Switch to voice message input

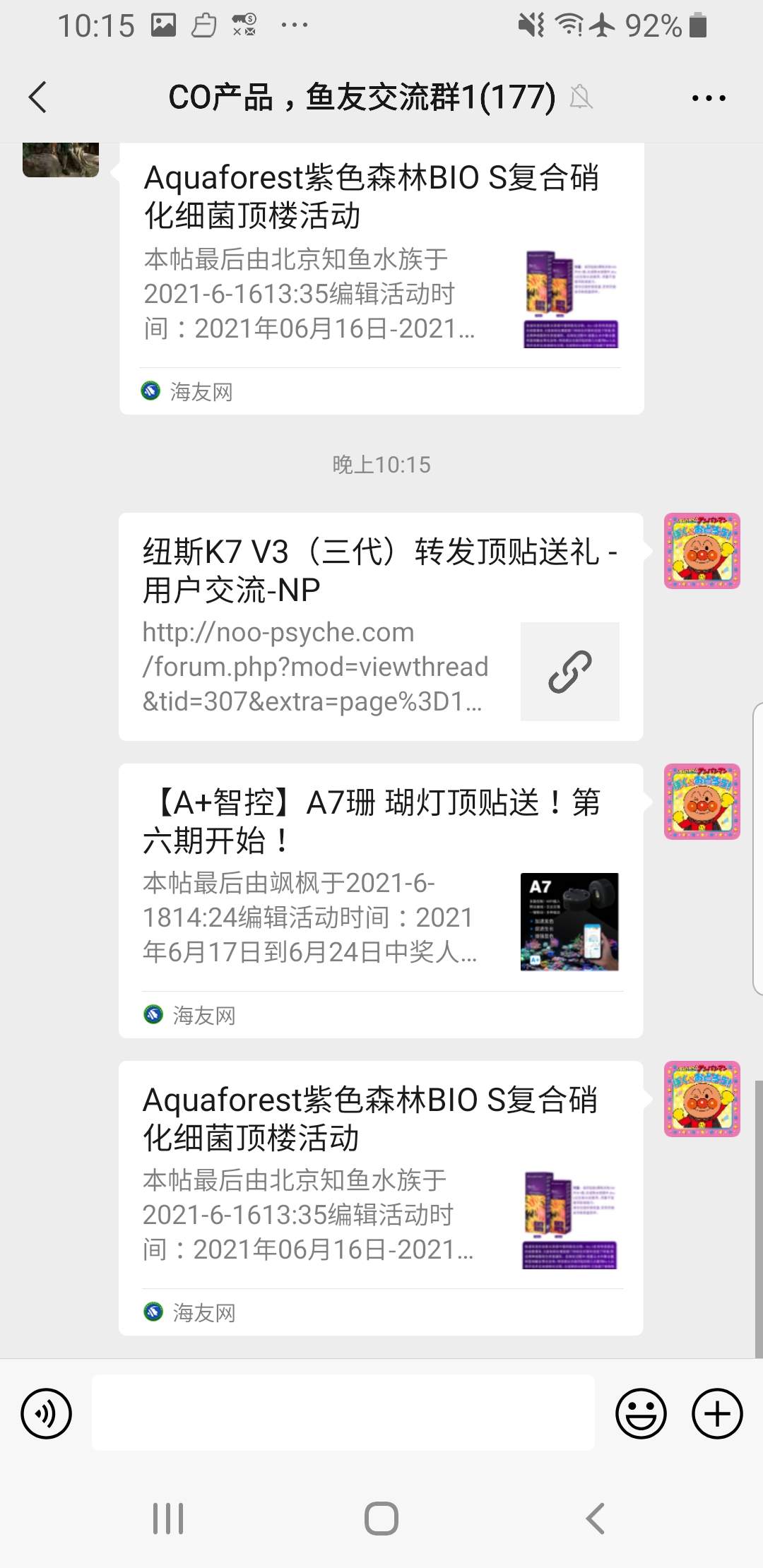pyautogui.click(x=47, y=1413)
